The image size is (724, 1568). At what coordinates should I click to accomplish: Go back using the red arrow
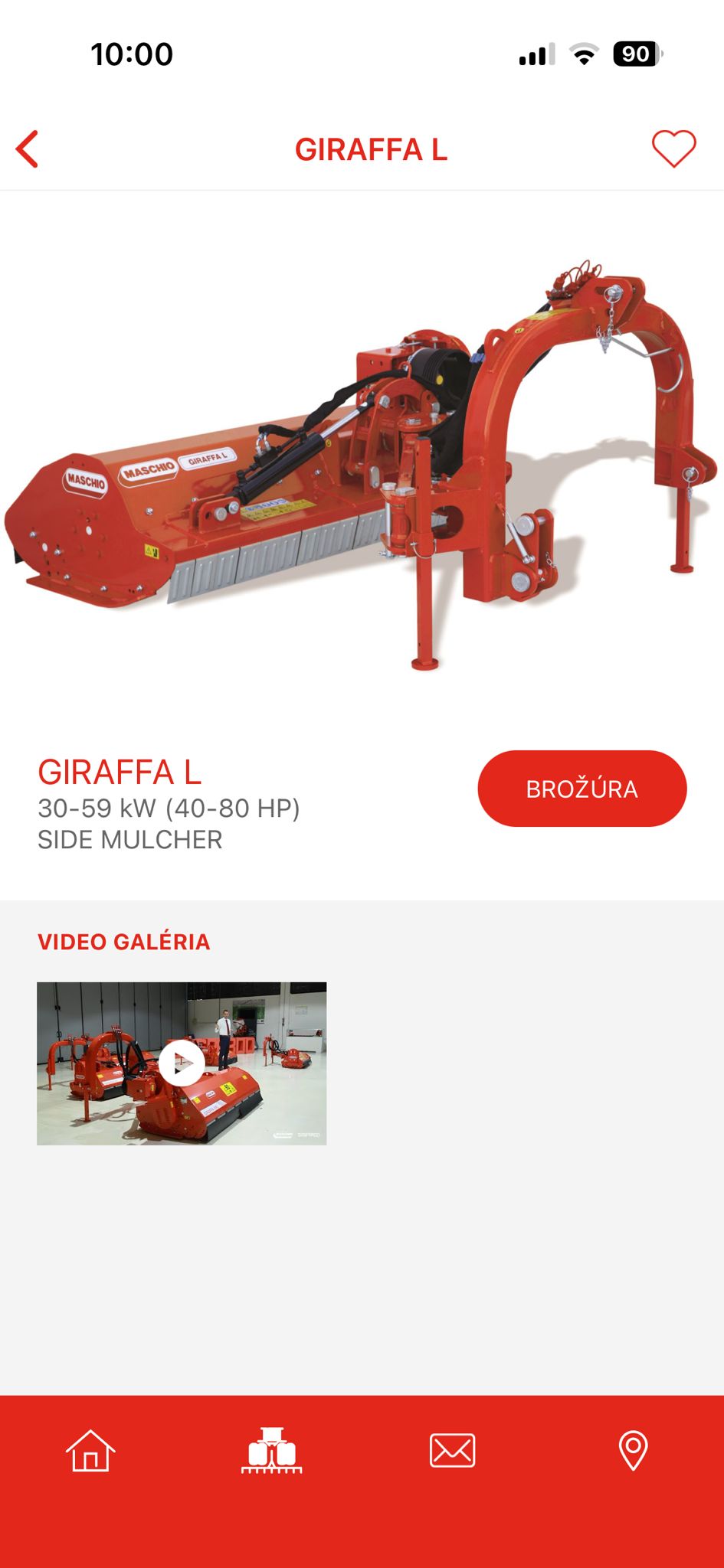(x=28, y=149)
